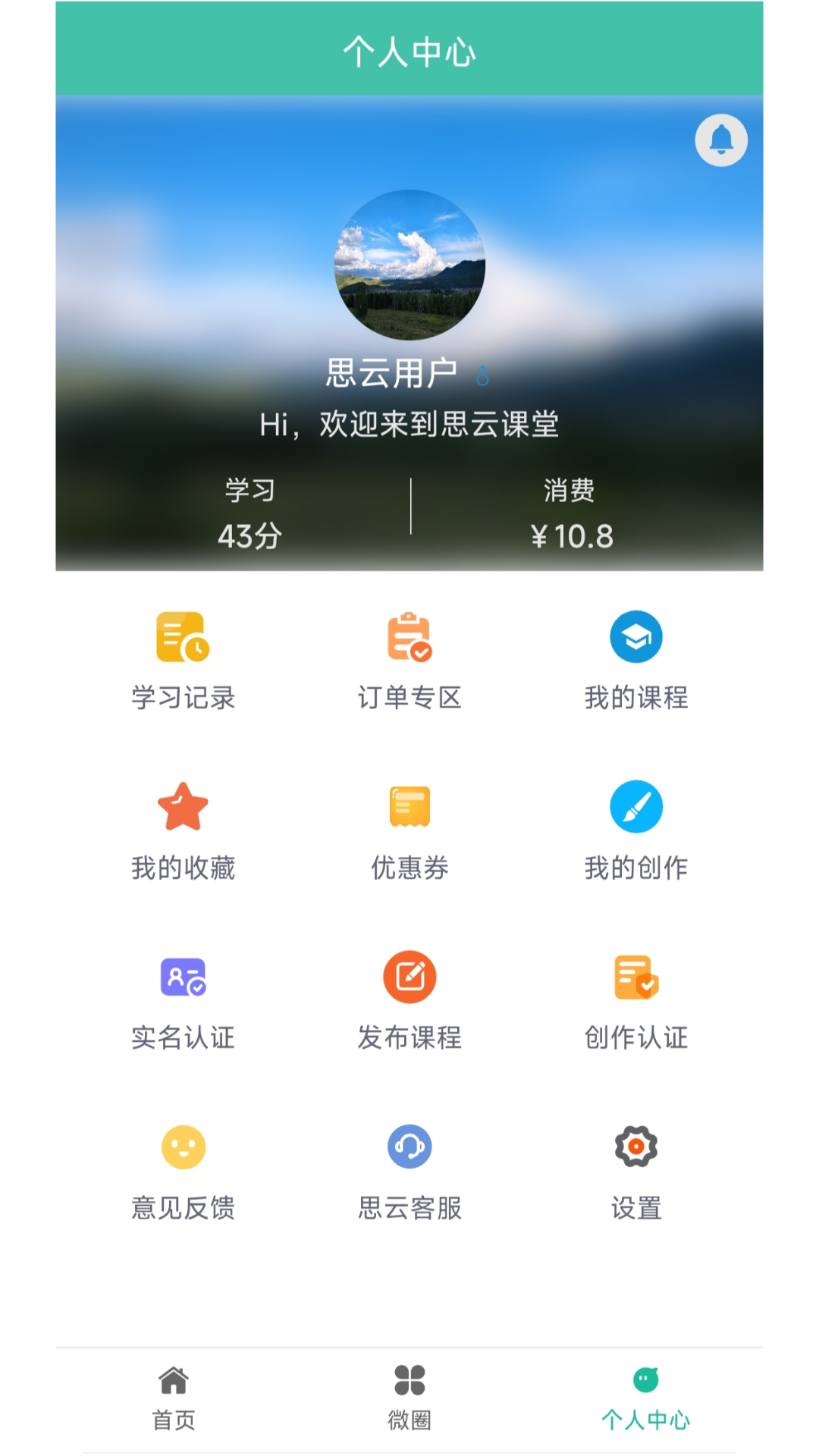Select the 个人中心 tab
This screenshot has height=1456, width=819.
(x=645, y=1398)
